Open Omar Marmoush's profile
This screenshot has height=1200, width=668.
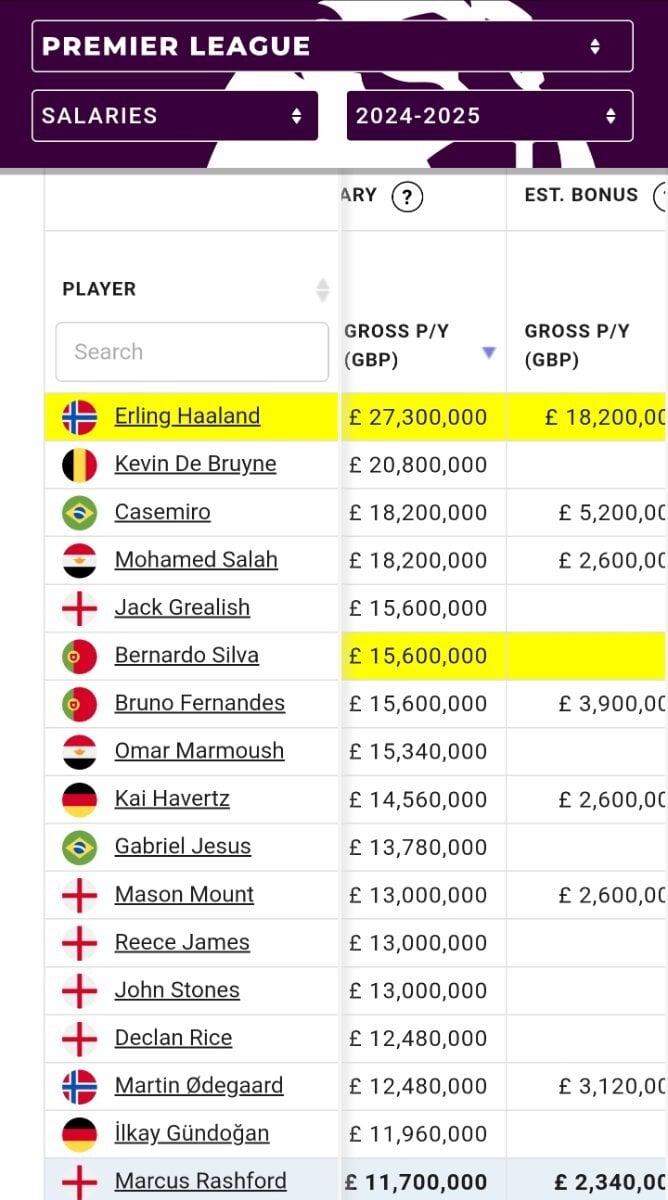click(x=199, y=751)
